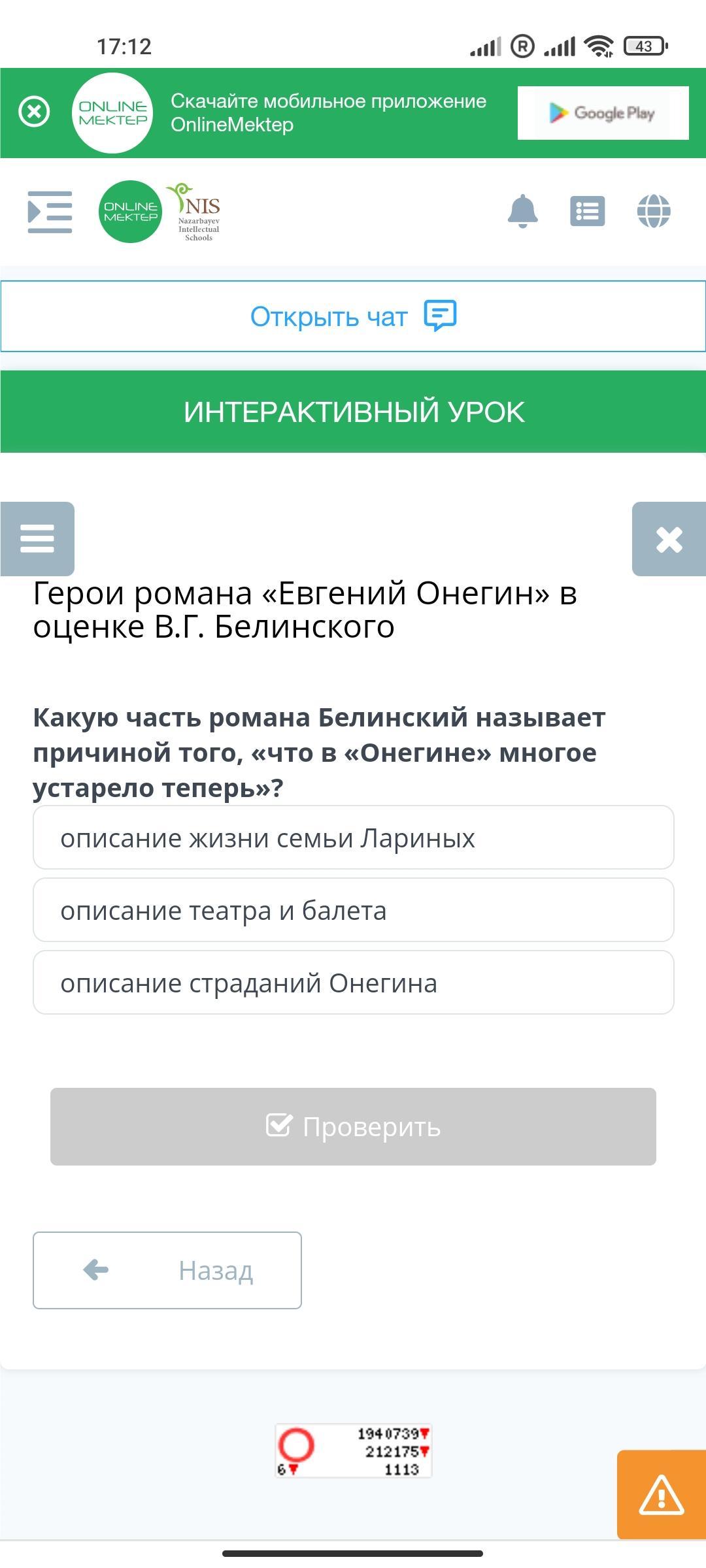This screenshot has height=1568, width=706.
Task: Dismiss the OnlineMektep app download banner
Action: tap(34, 112)
